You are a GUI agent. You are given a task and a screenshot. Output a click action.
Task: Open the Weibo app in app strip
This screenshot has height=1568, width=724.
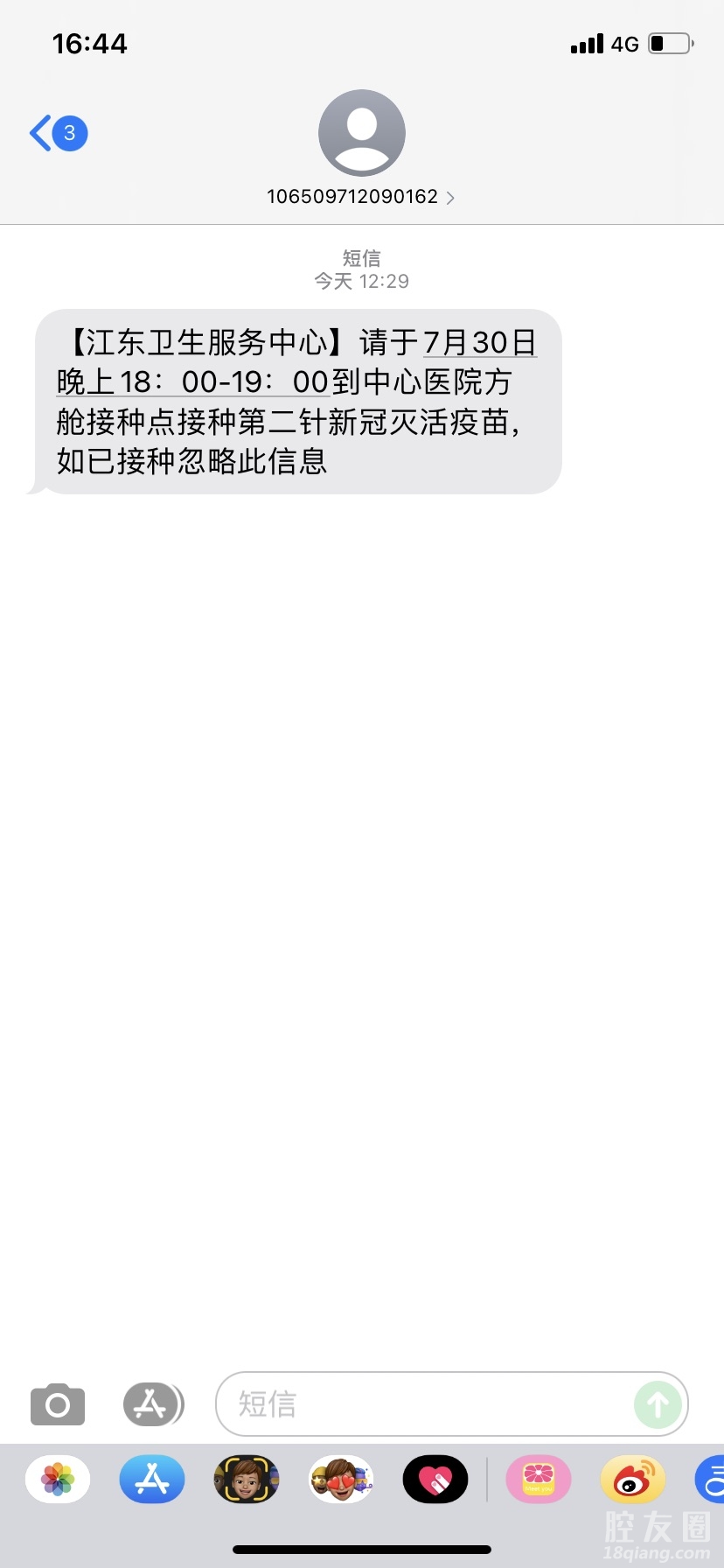pyautogui.click(x=633, y=1480)
